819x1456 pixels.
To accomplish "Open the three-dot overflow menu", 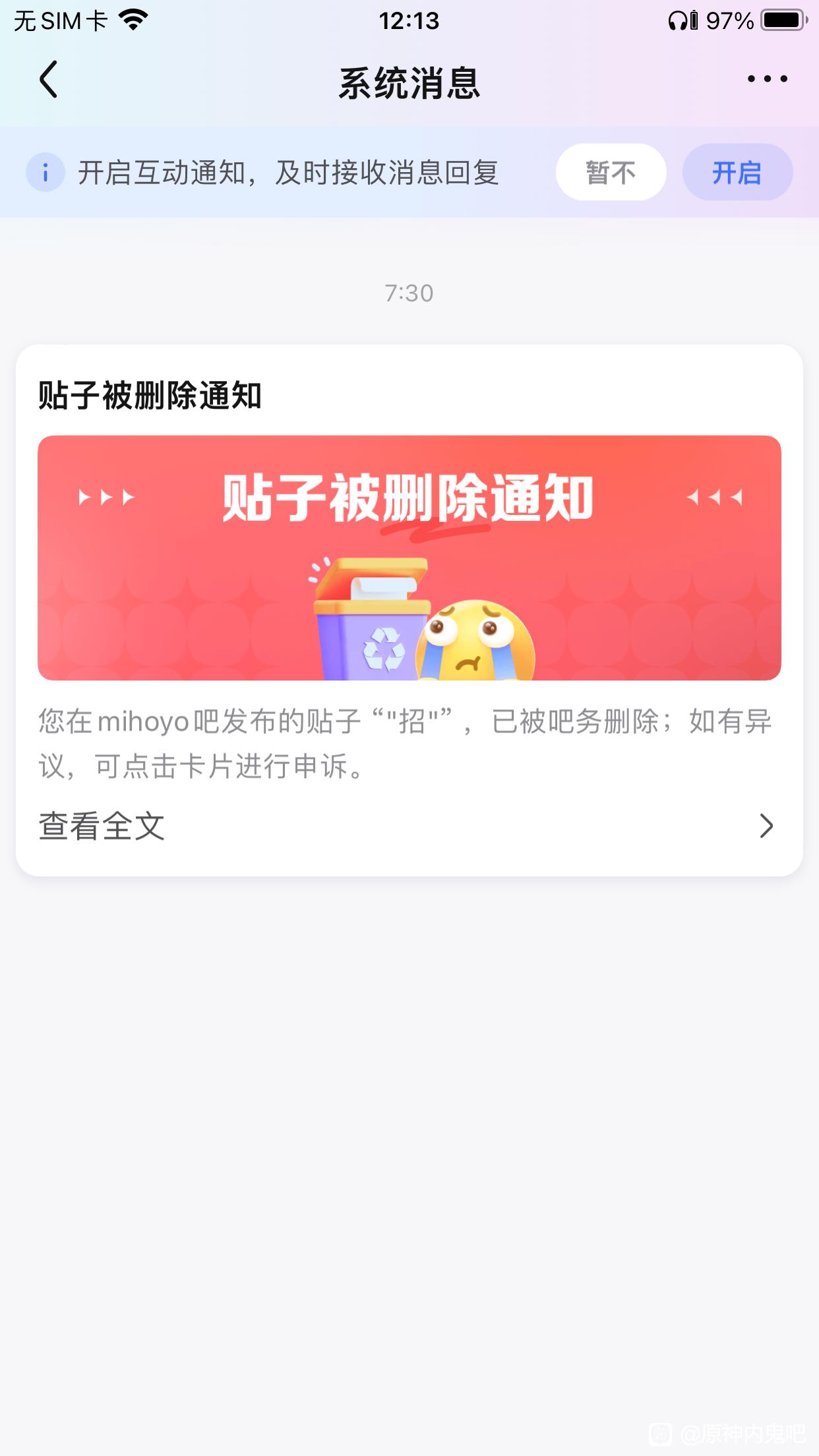I will (x=767, y=79).
